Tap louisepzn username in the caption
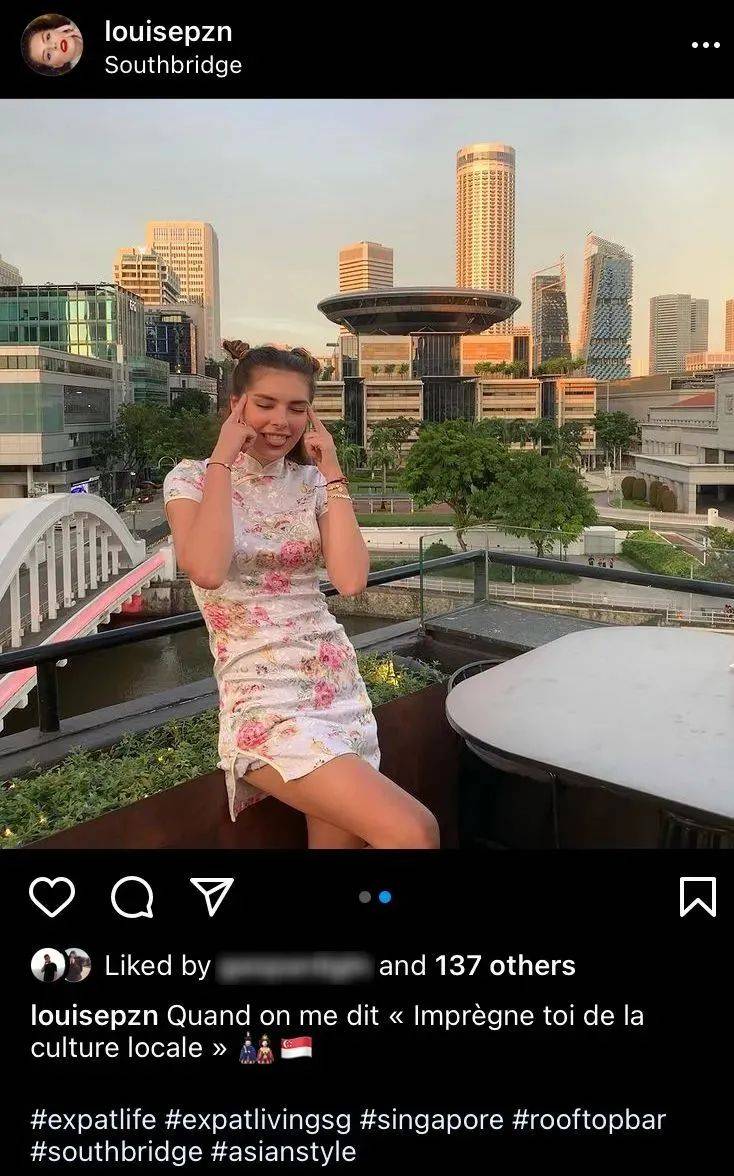The image size is (734, 1176). coord(94,1016)
